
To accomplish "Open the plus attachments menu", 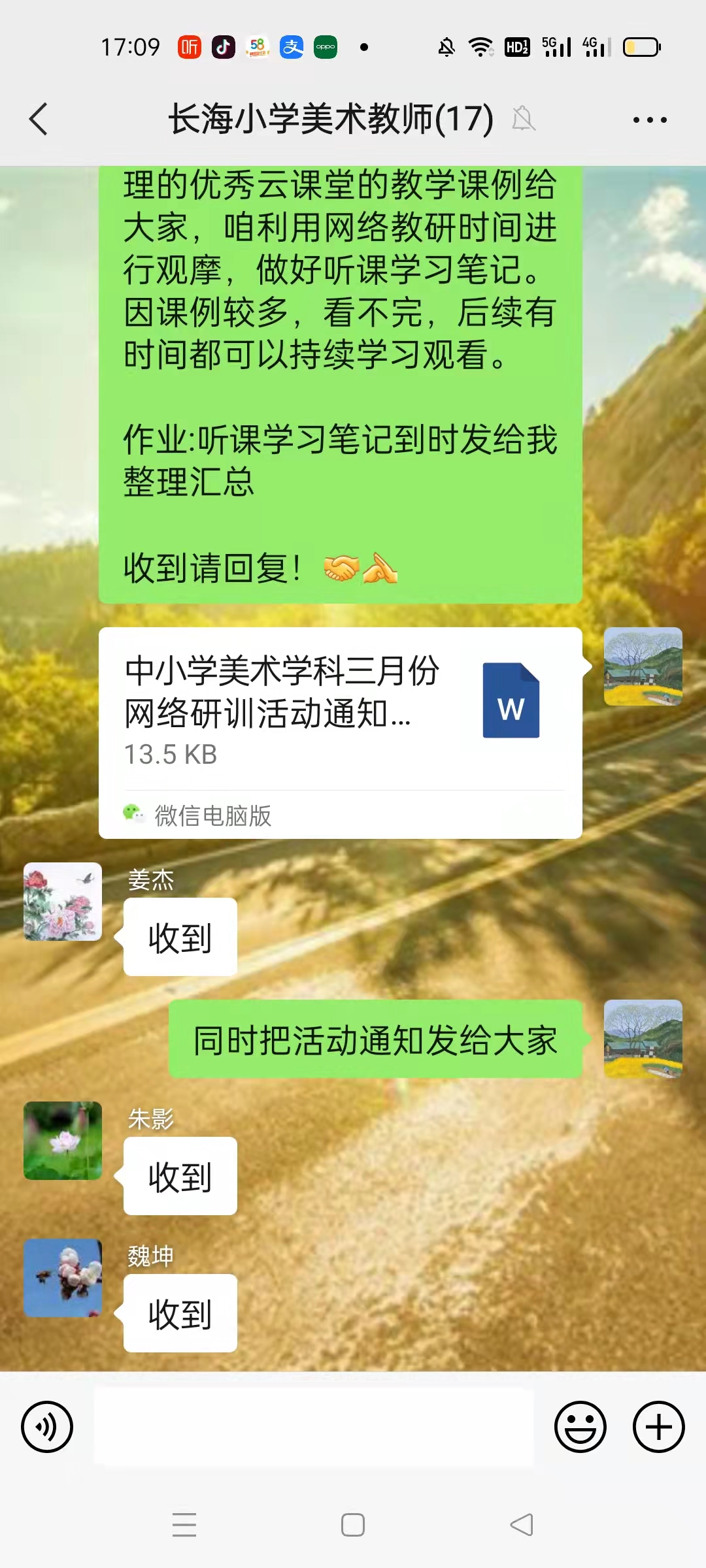I will point(658,1427).
